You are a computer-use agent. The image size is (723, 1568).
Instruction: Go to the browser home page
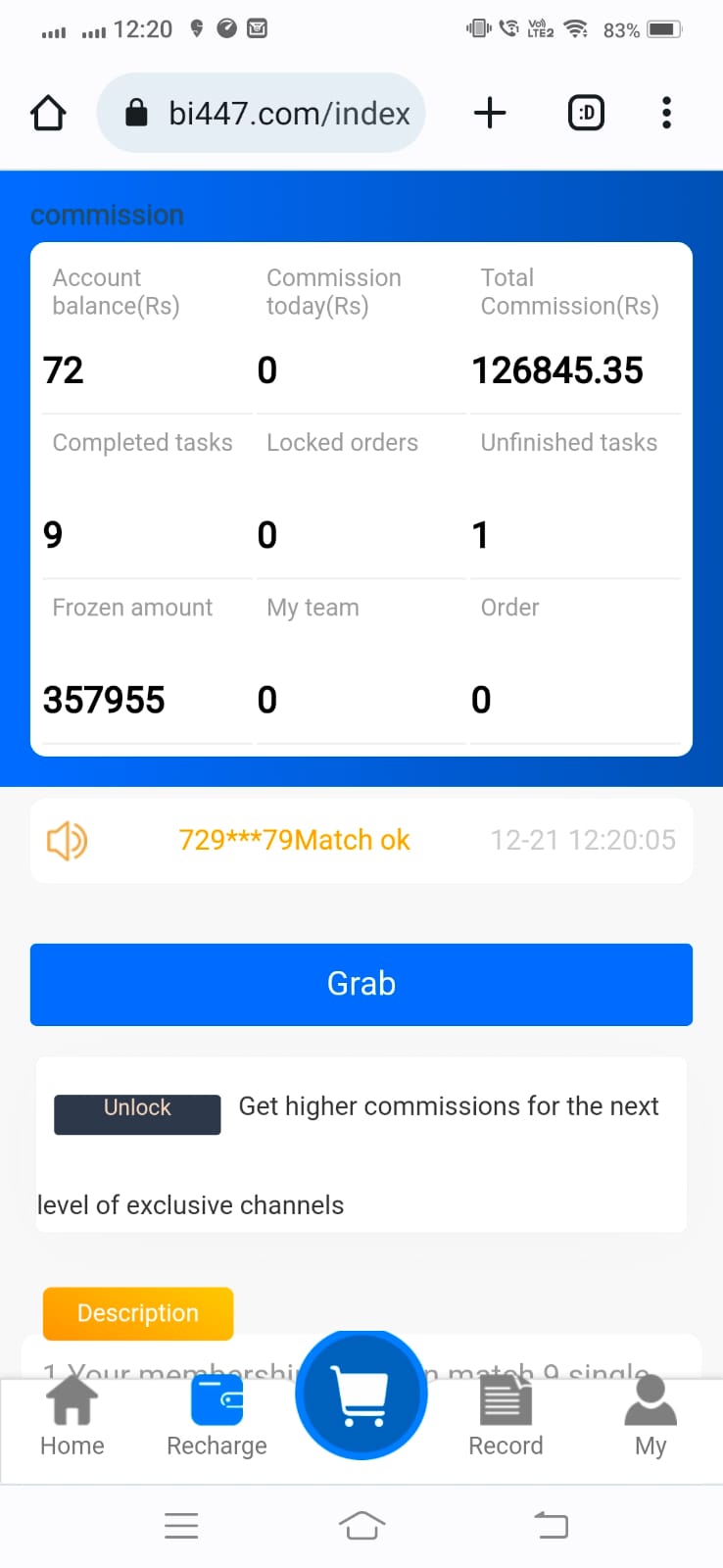(48, 113)
